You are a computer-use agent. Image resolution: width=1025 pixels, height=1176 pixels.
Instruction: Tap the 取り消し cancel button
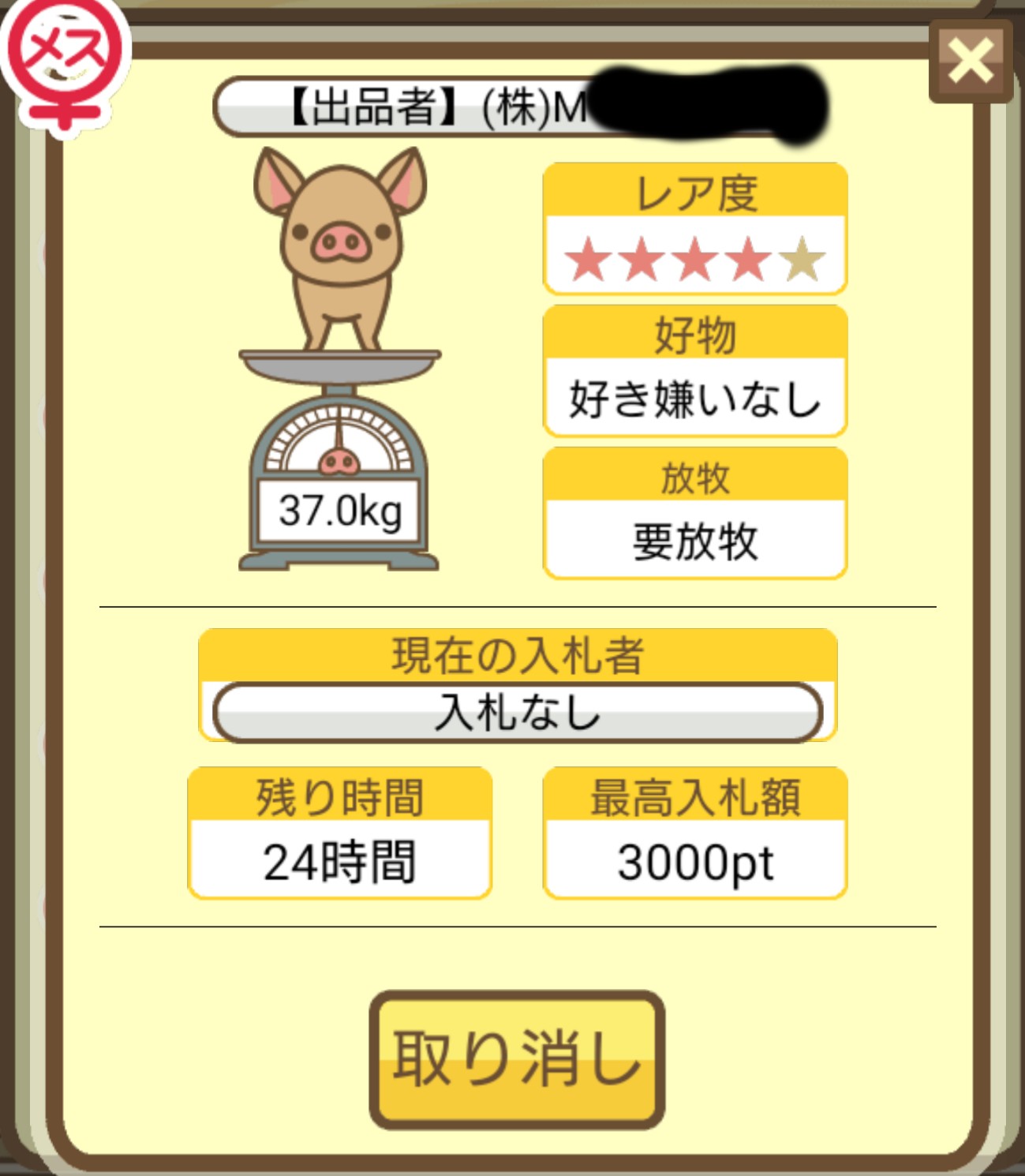[x=516, y=1058]
